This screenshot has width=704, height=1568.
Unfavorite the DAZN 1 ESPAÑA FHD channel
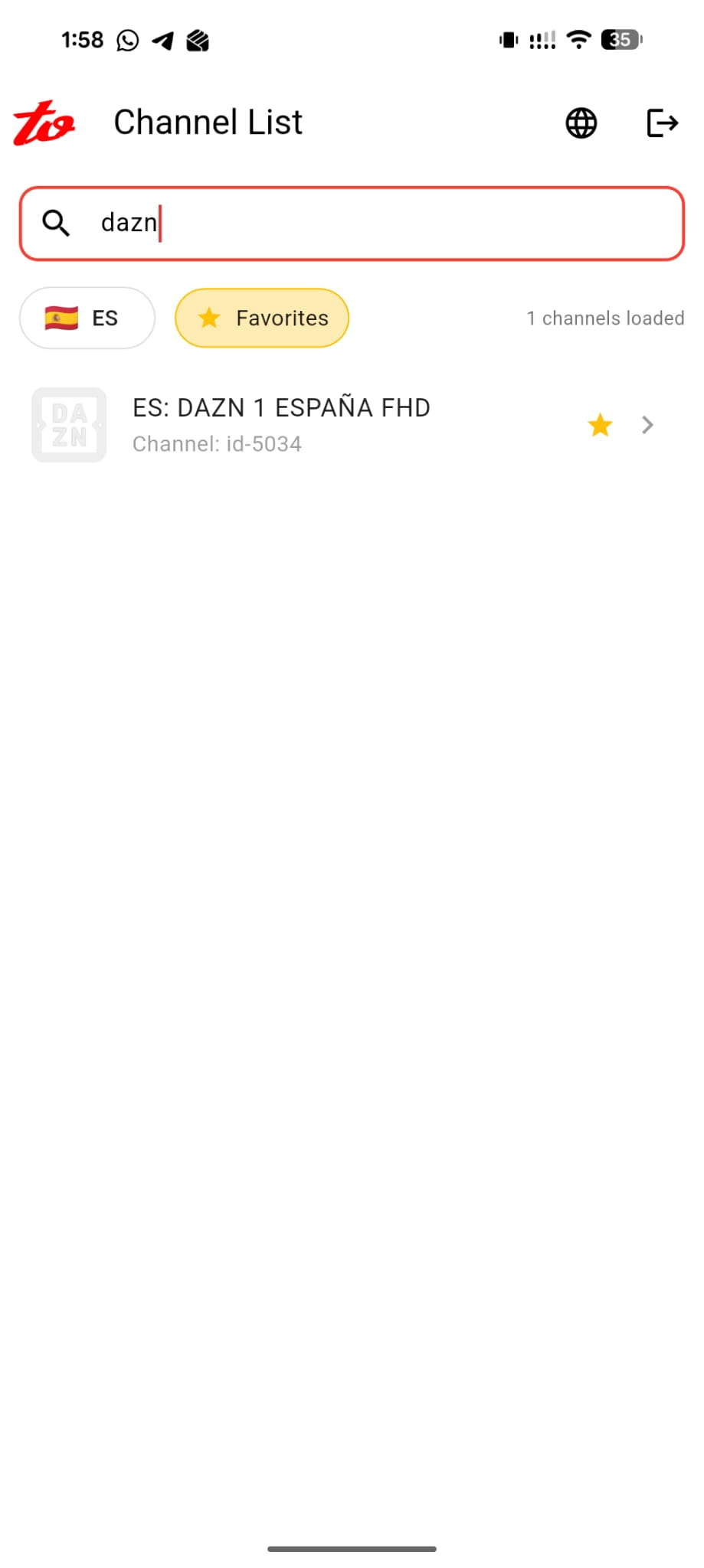600,425
